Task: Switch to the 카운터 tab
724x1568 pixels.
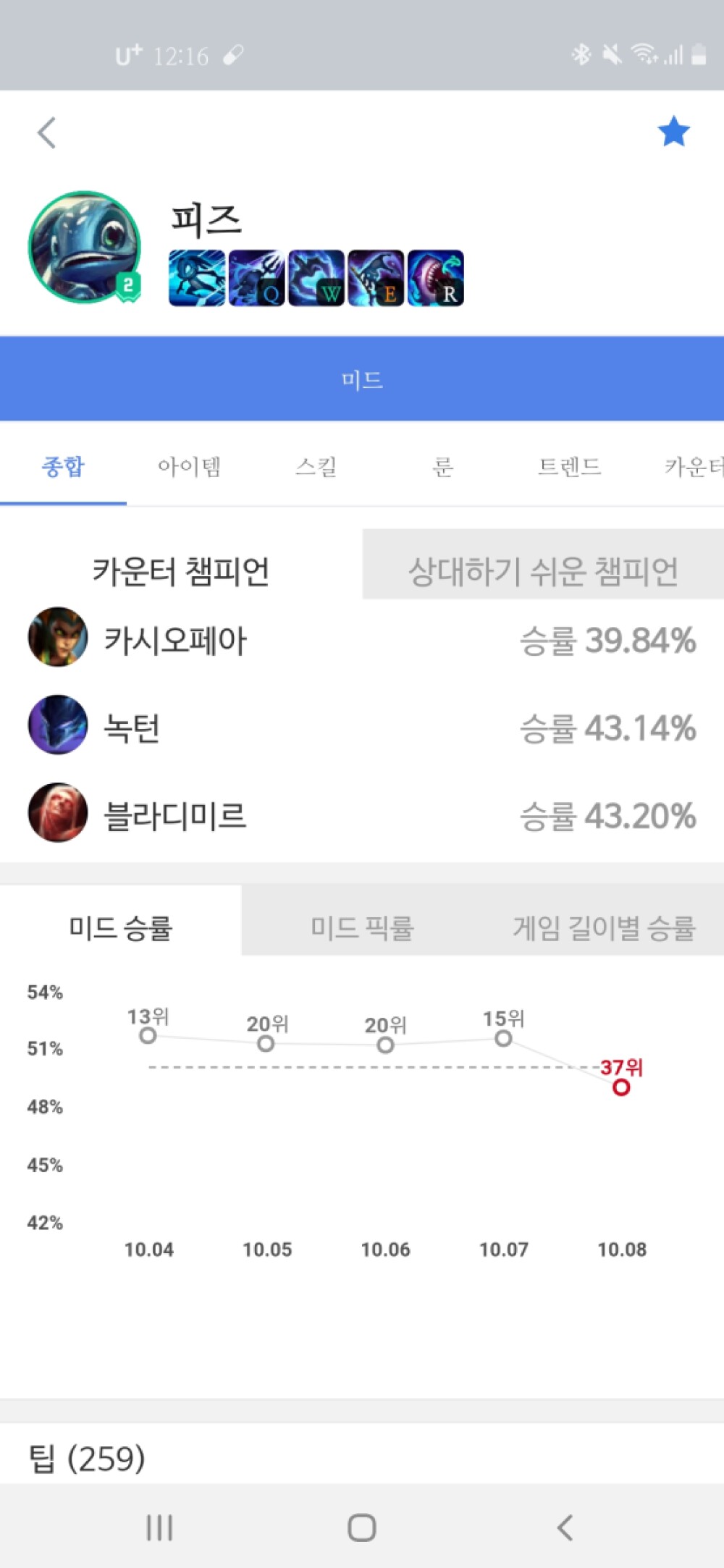Action: click(x=694, y=467)
